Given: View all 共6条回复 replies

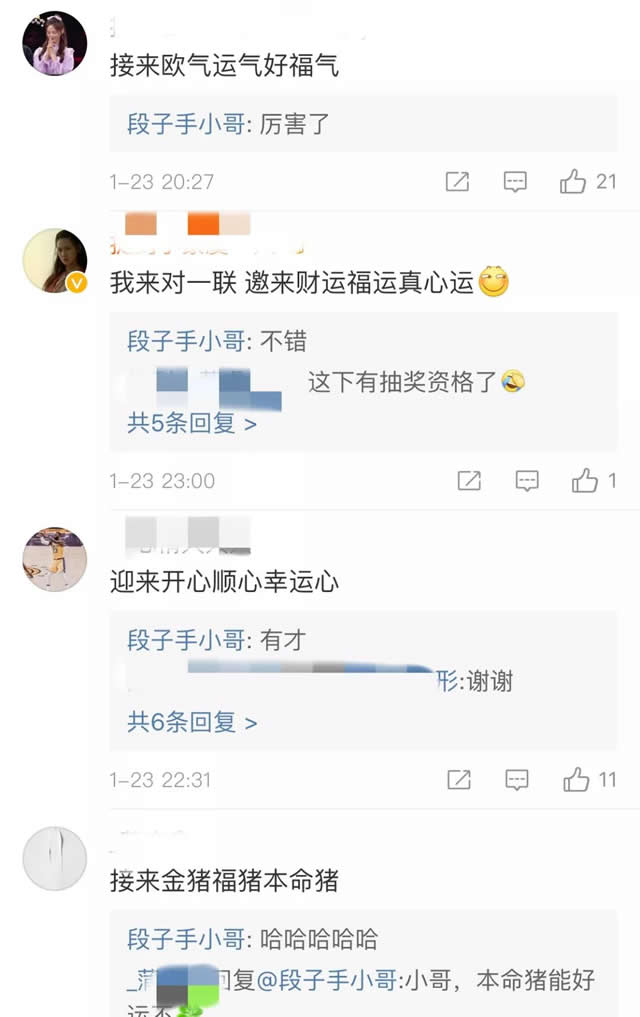Looking at the screenshot, I should [x=192, y=721].
